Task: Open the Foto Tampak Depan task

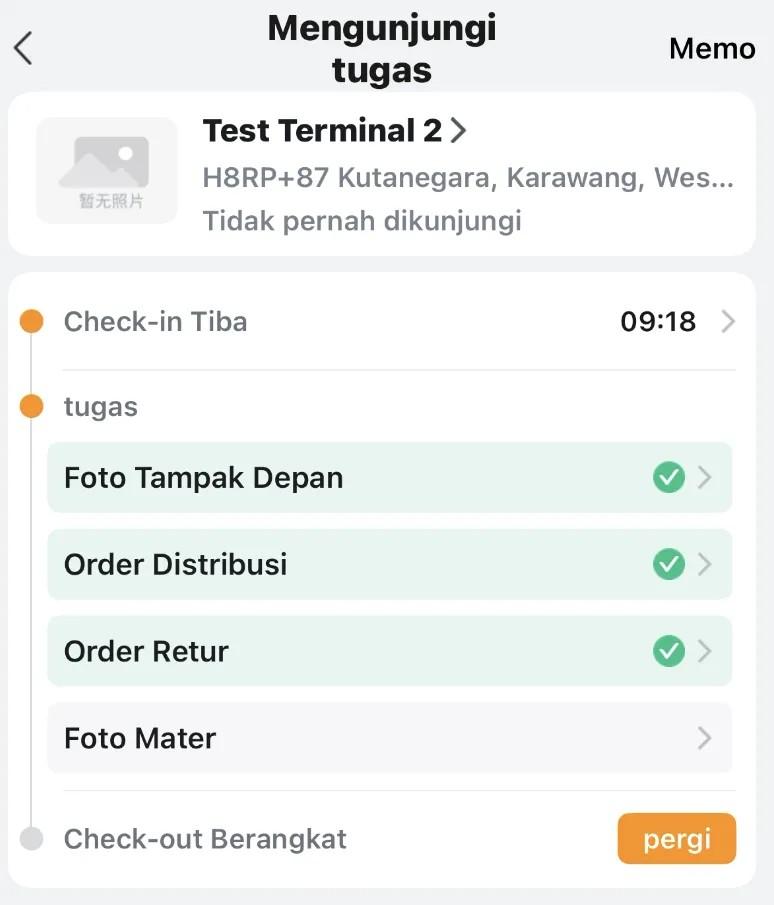Action: [389, 478]
